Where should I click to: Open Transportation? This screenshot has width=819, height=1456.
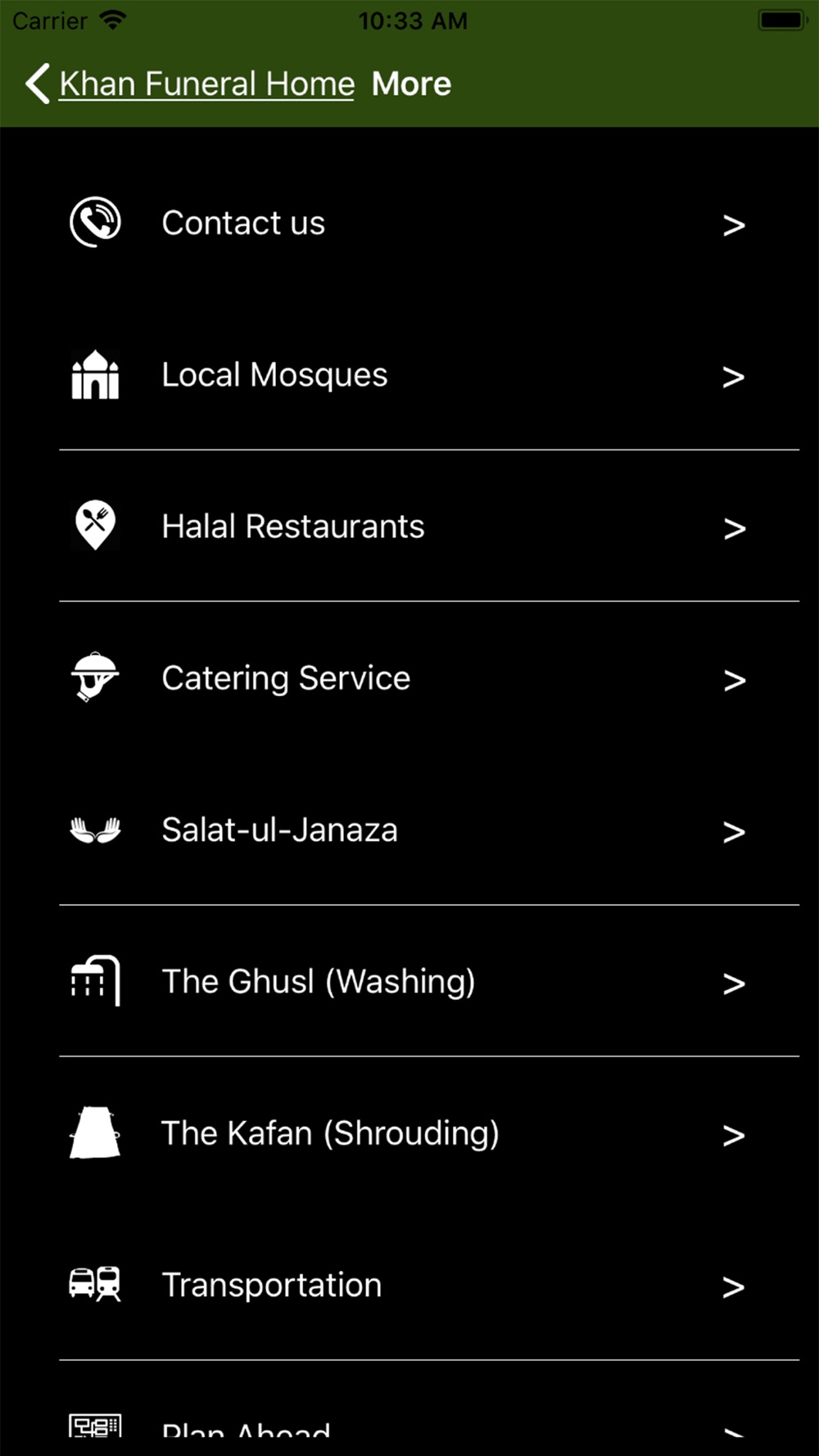click(x=409, y=1285)
